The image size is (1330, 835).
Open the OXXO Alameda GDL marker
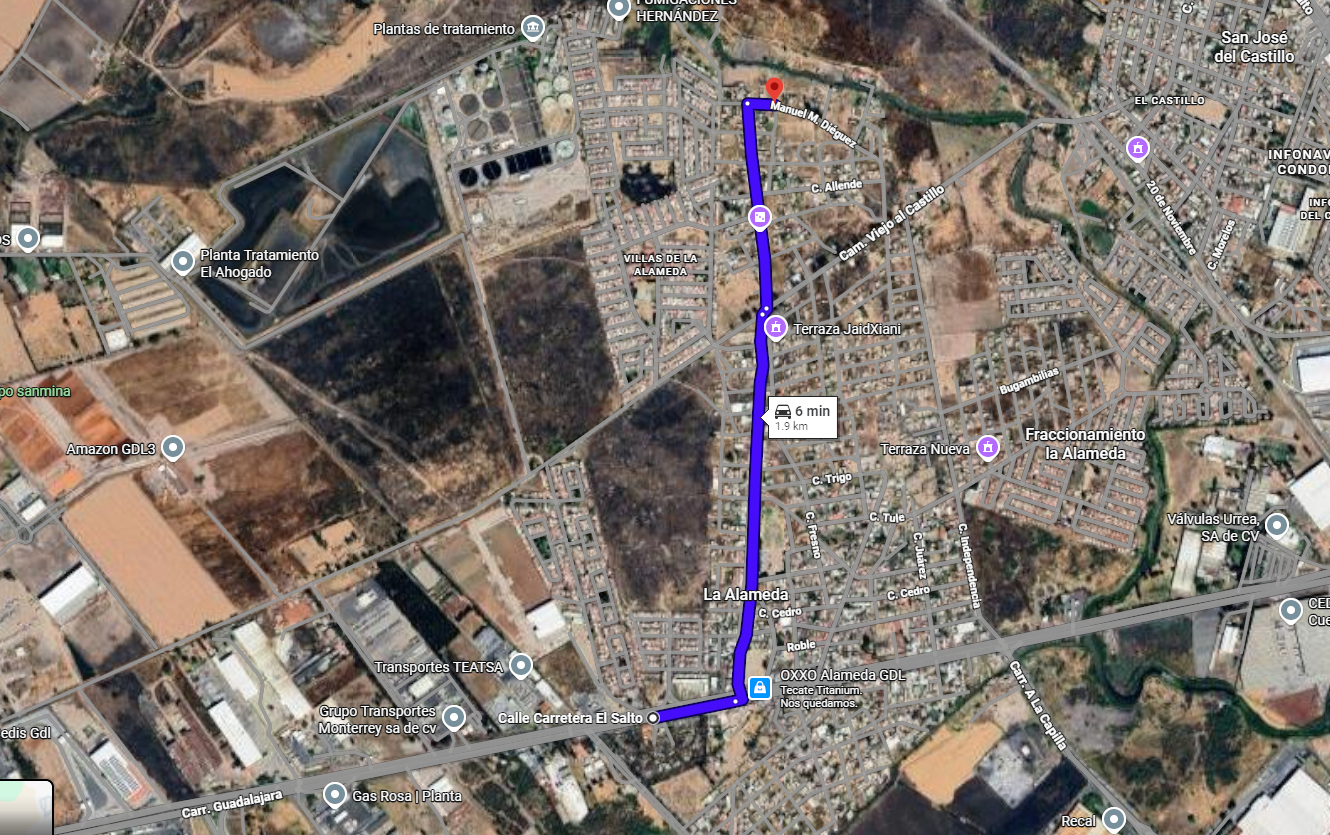pos(760,687)
